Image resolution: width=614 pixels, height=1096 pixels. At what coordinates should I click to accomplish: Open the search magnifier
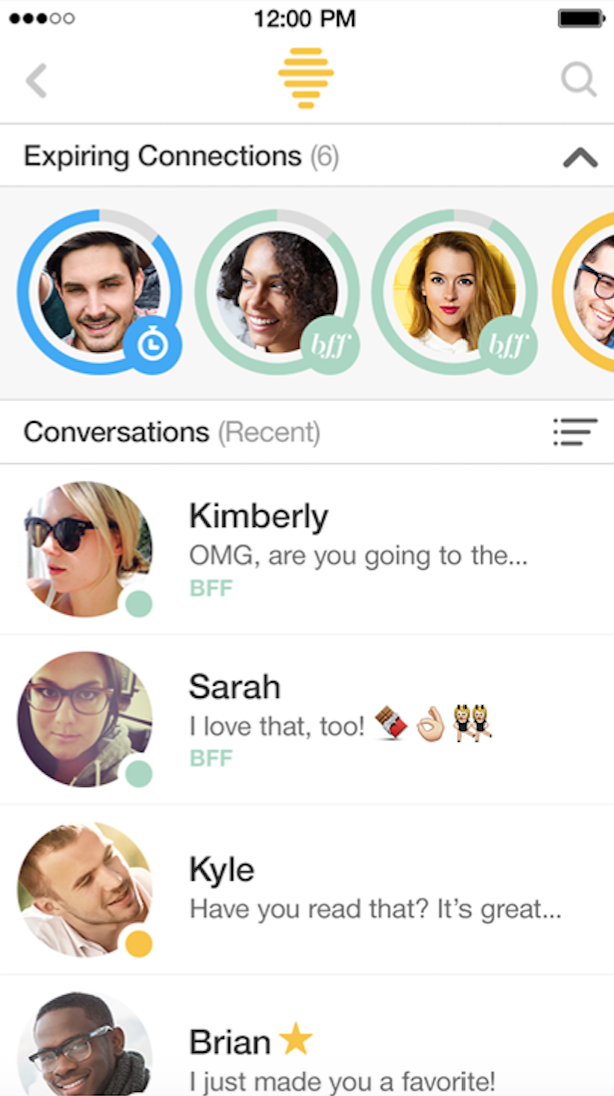click(x=578, y=79)
